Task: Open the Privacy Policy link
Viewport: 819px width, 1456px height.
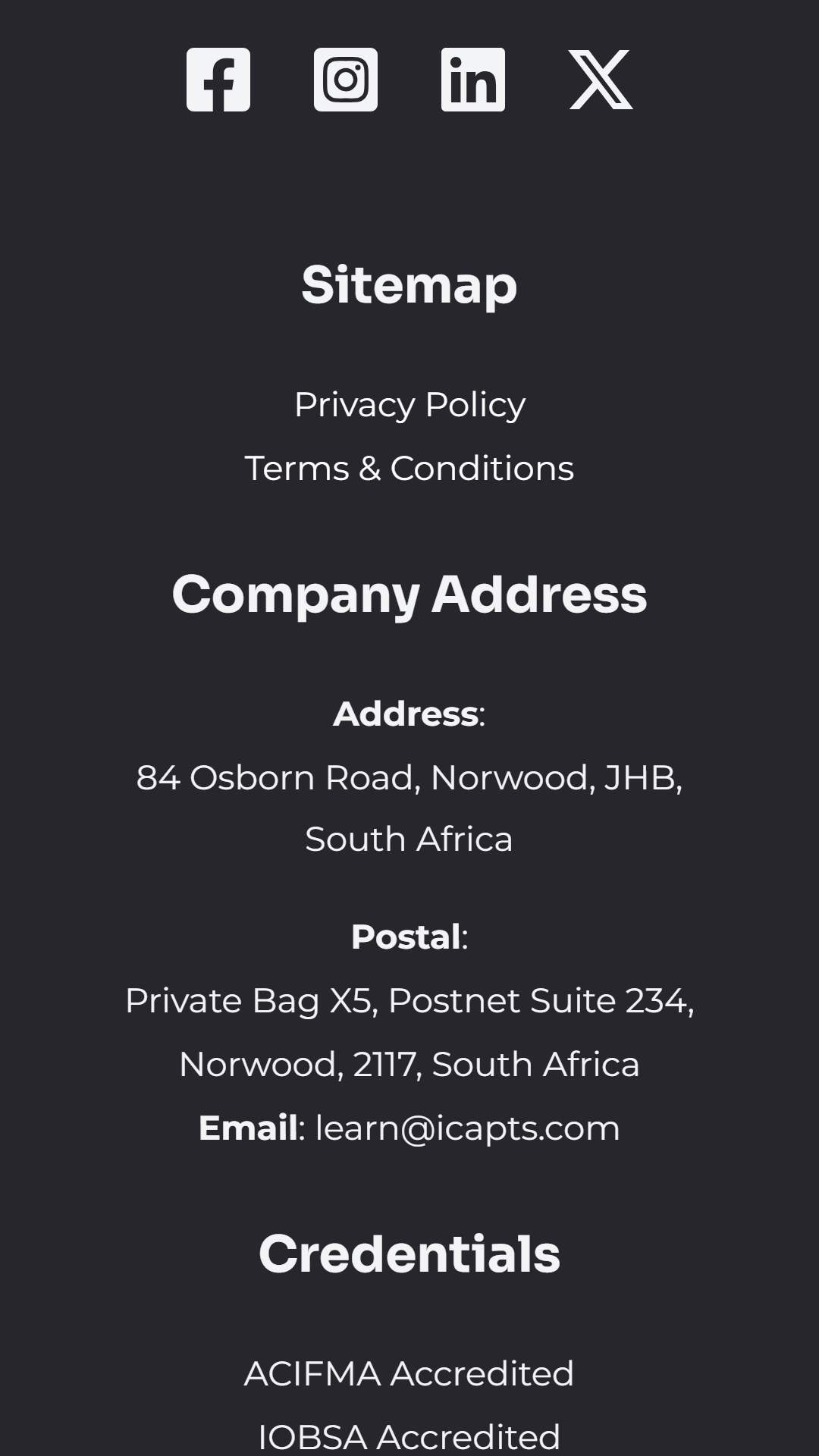Action: (x=409, y=405)
